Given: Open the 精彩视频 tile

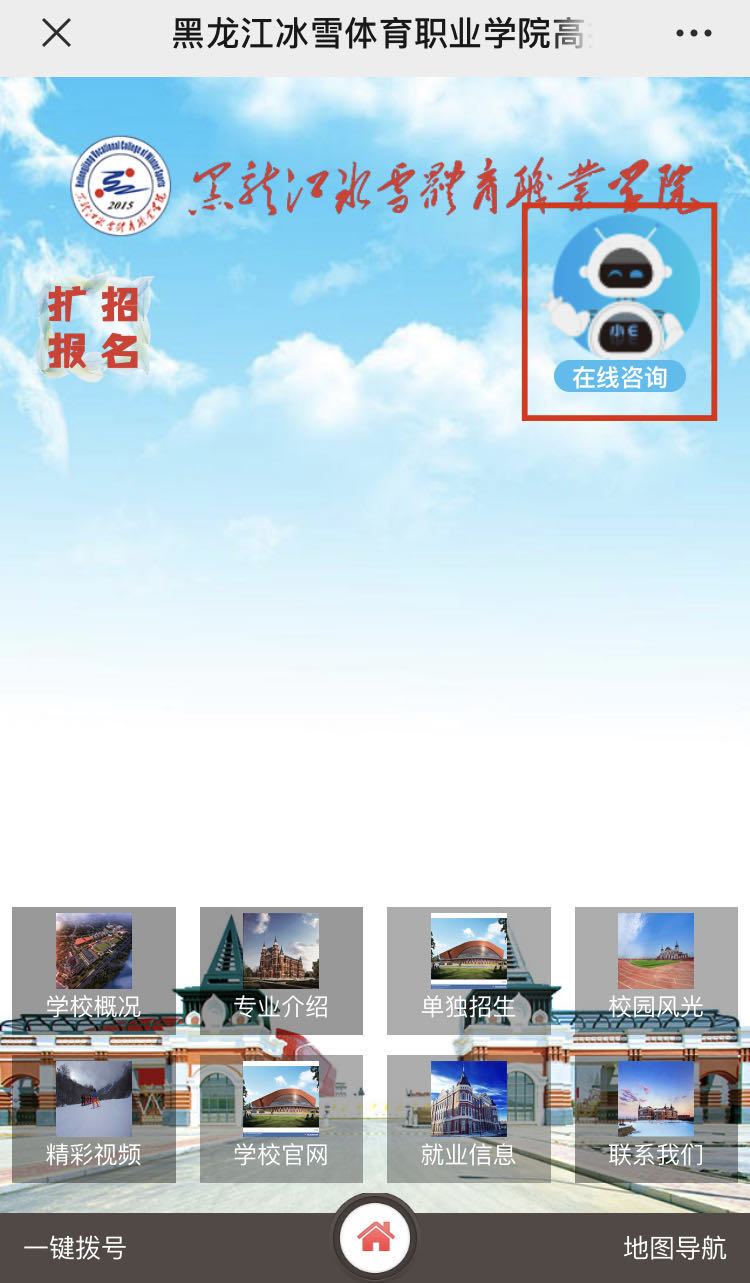Looking at the screenshot, I should click(94, 1118).
